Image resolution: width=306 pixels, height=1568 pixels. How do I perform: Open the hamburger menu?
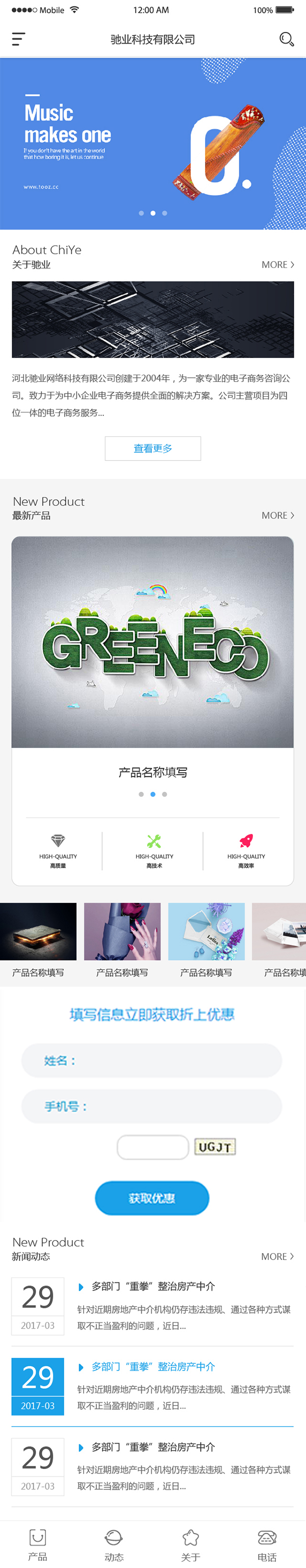(x=19, y=40)
